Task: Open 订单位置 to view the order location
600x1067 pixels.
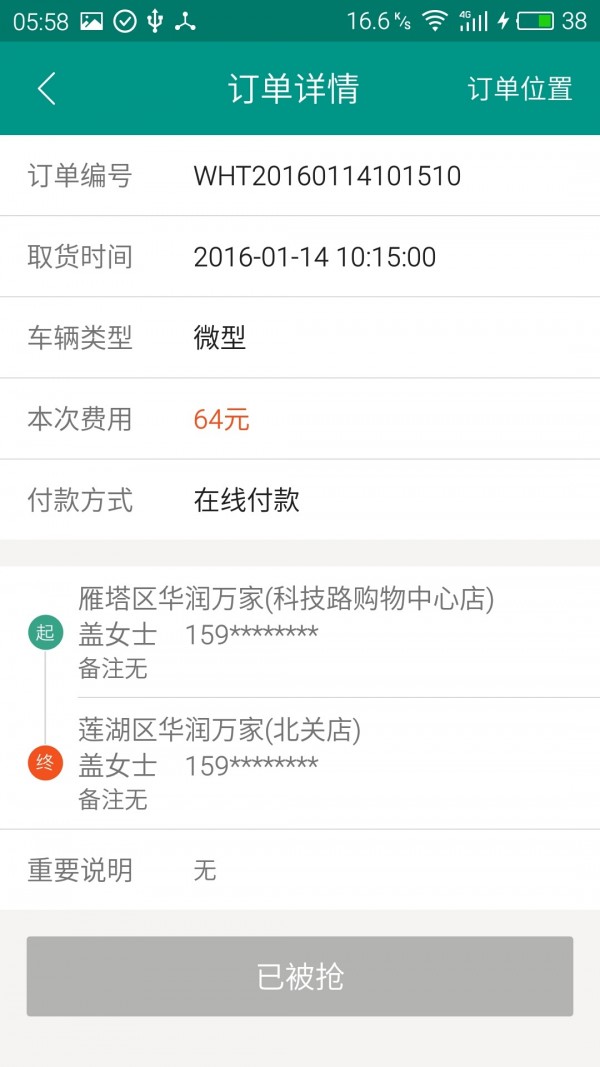Action: pos(519,89)
